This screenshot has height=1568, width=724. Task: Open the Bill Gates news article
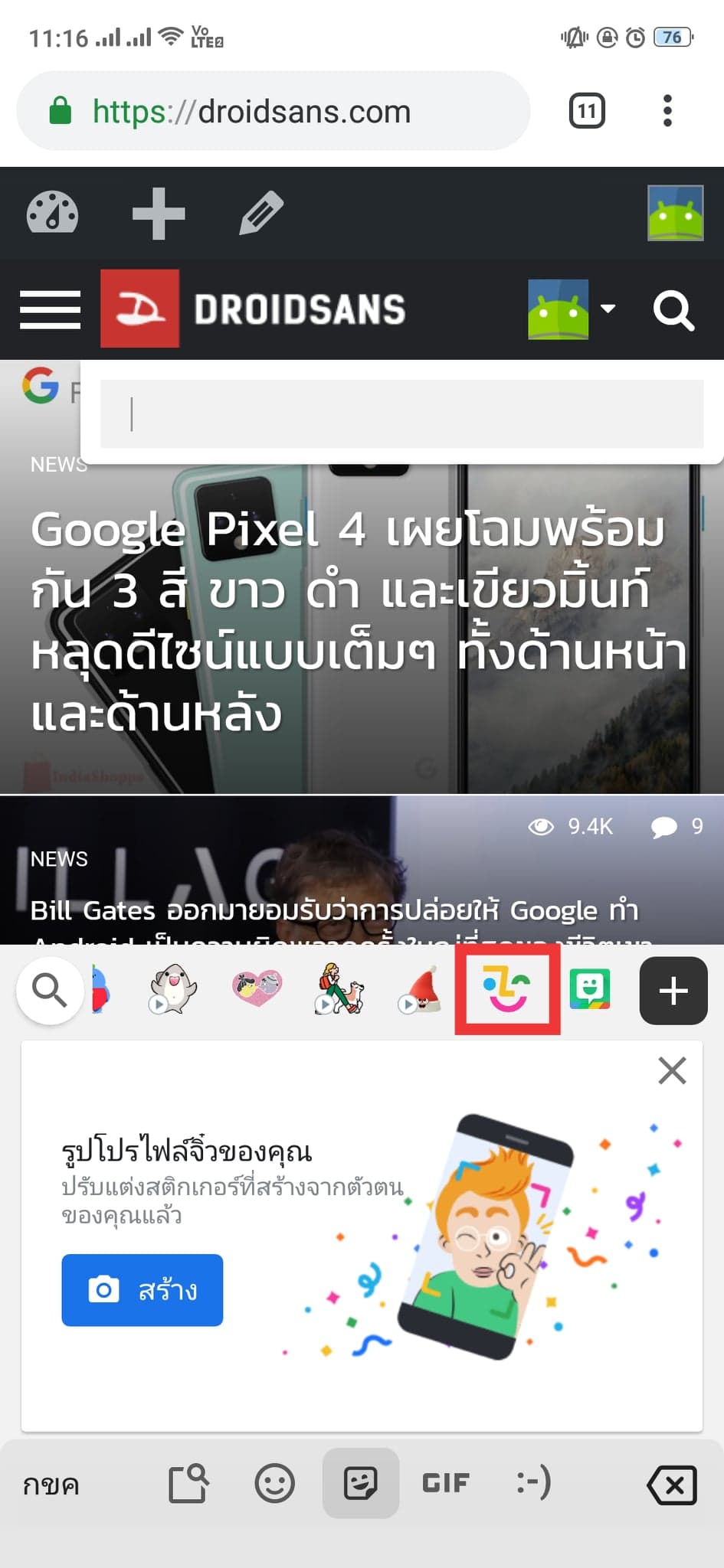334,910
